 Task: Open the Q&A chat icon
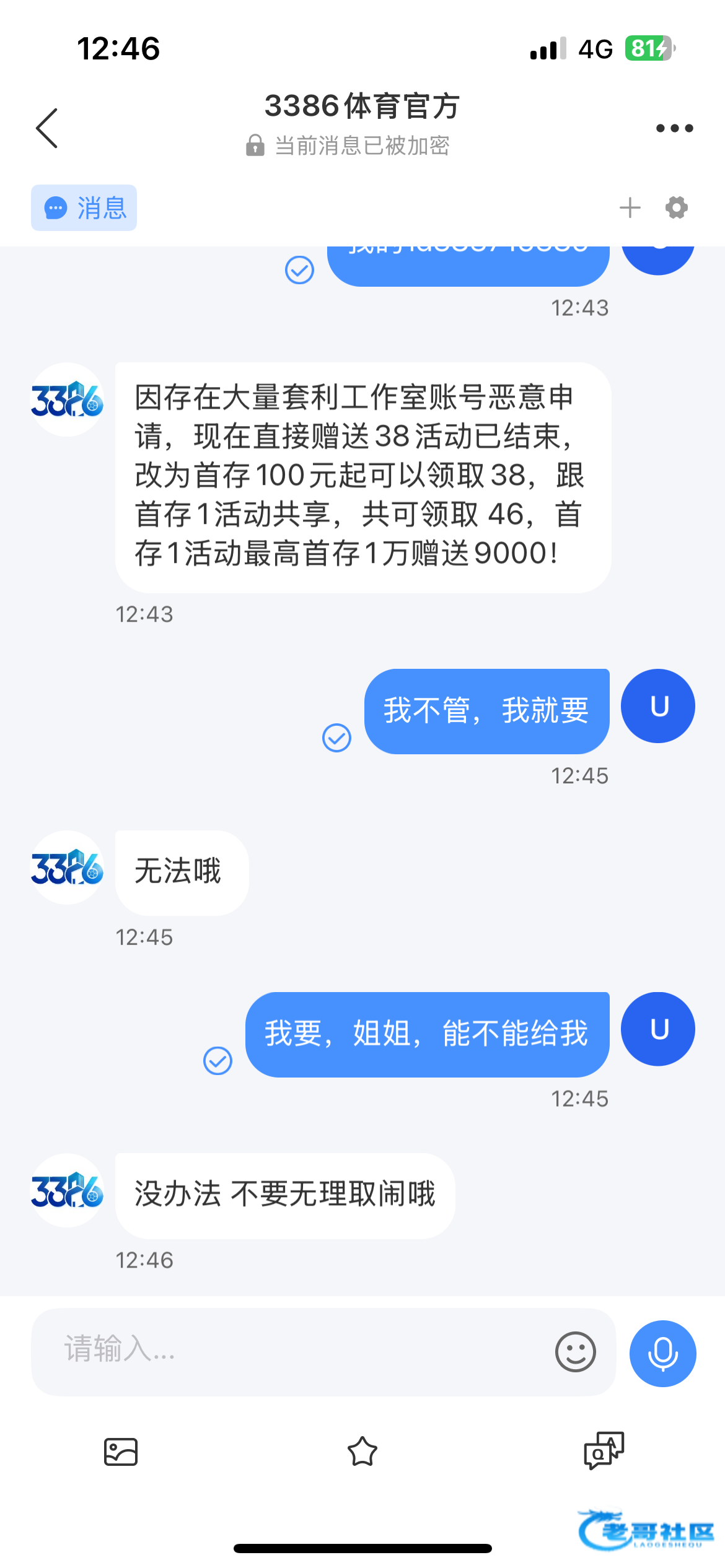[604, 1450]
